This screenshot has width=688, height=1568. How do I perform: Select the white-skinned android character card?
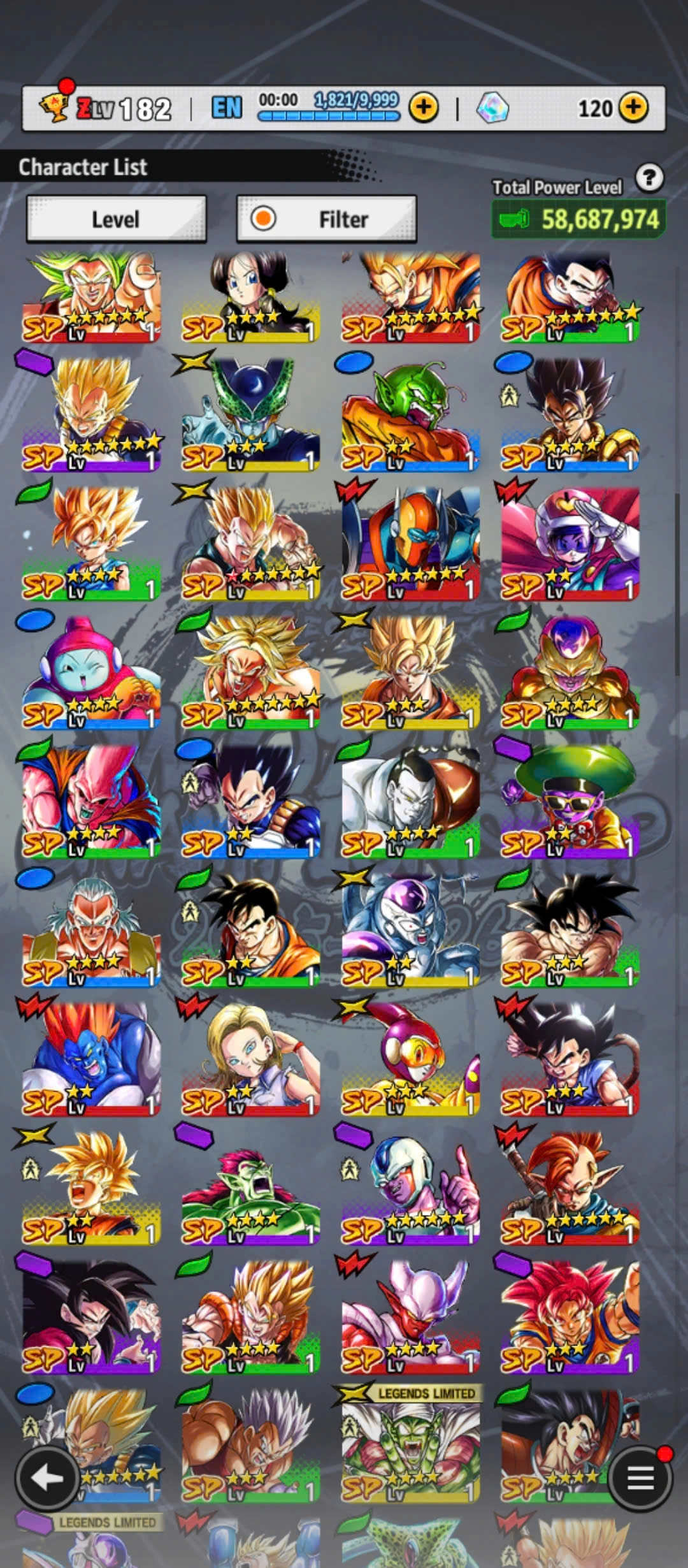click(x=410, y=801)
